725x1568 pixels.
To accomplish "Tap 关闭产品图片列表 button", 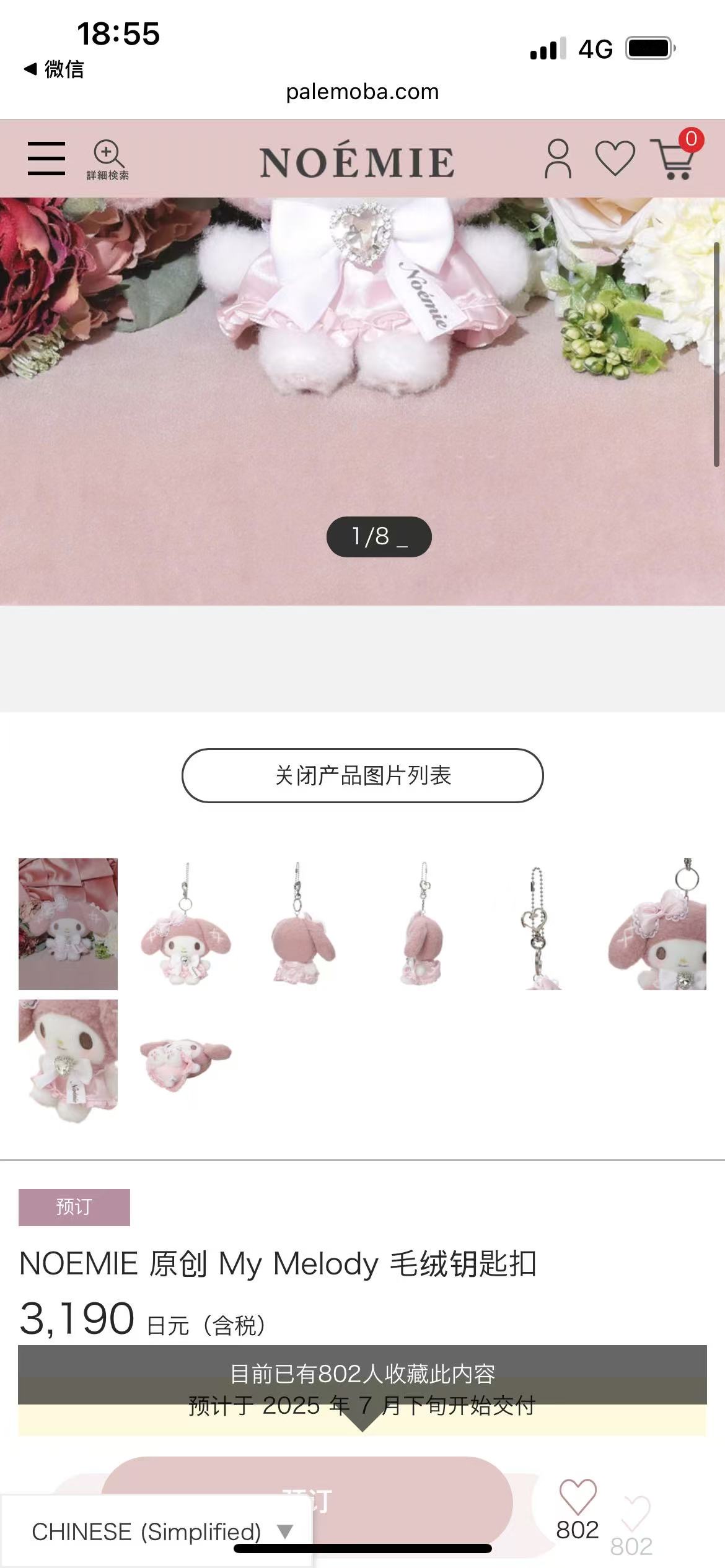I will [x=362, y=775].
